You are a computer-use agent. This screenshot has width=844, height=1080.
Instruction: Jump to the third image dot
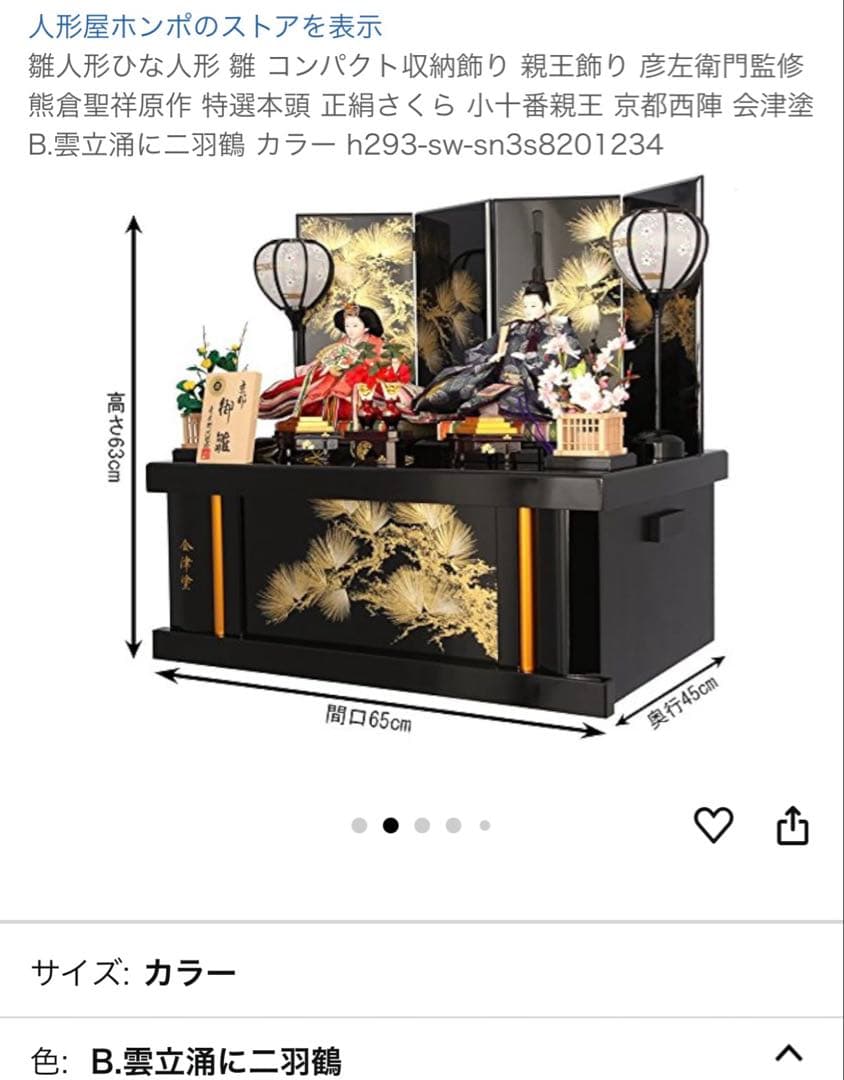pos(422,825)
